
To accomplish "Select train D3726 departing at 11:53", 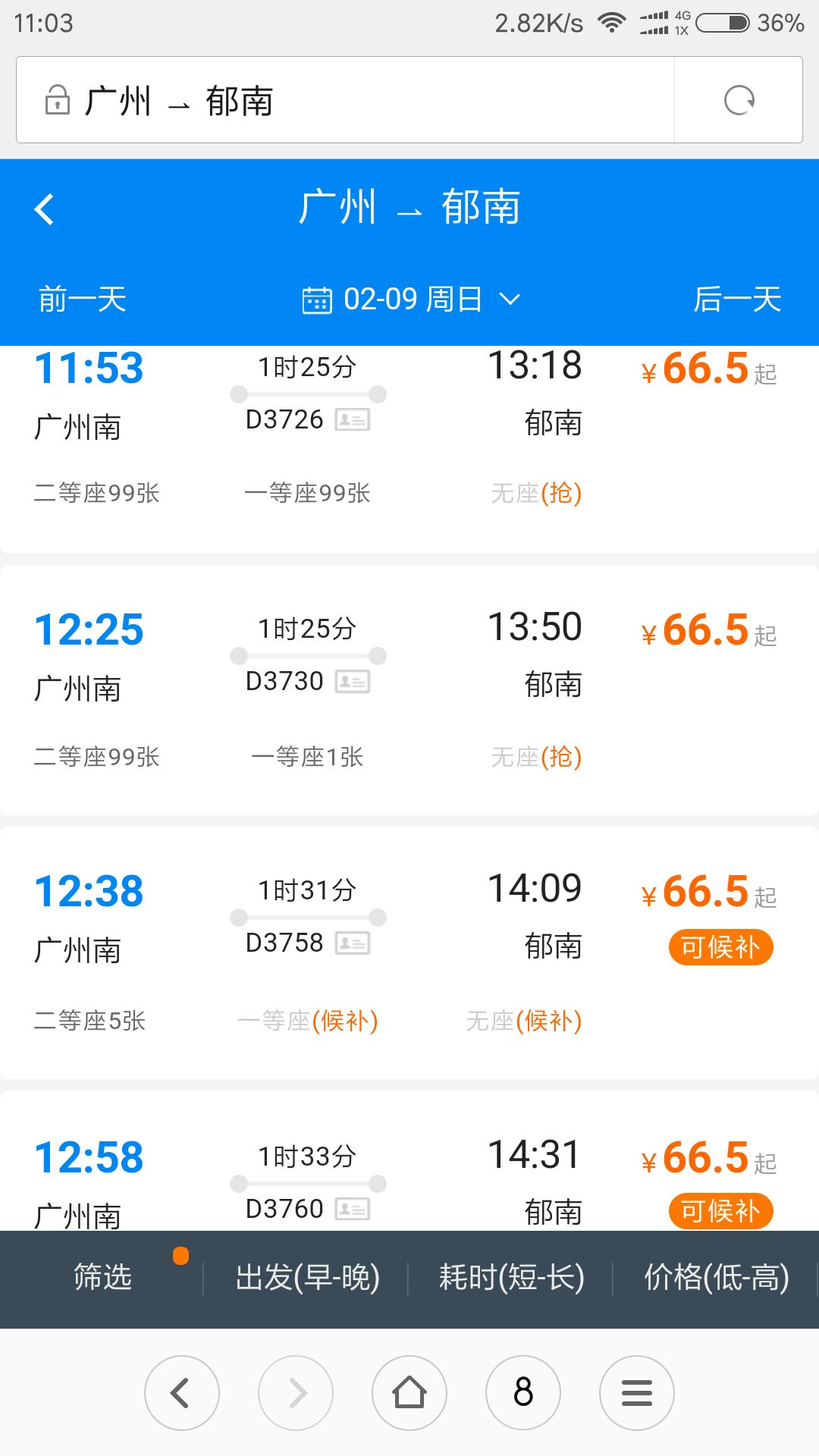I will click(x=409, y=449).
